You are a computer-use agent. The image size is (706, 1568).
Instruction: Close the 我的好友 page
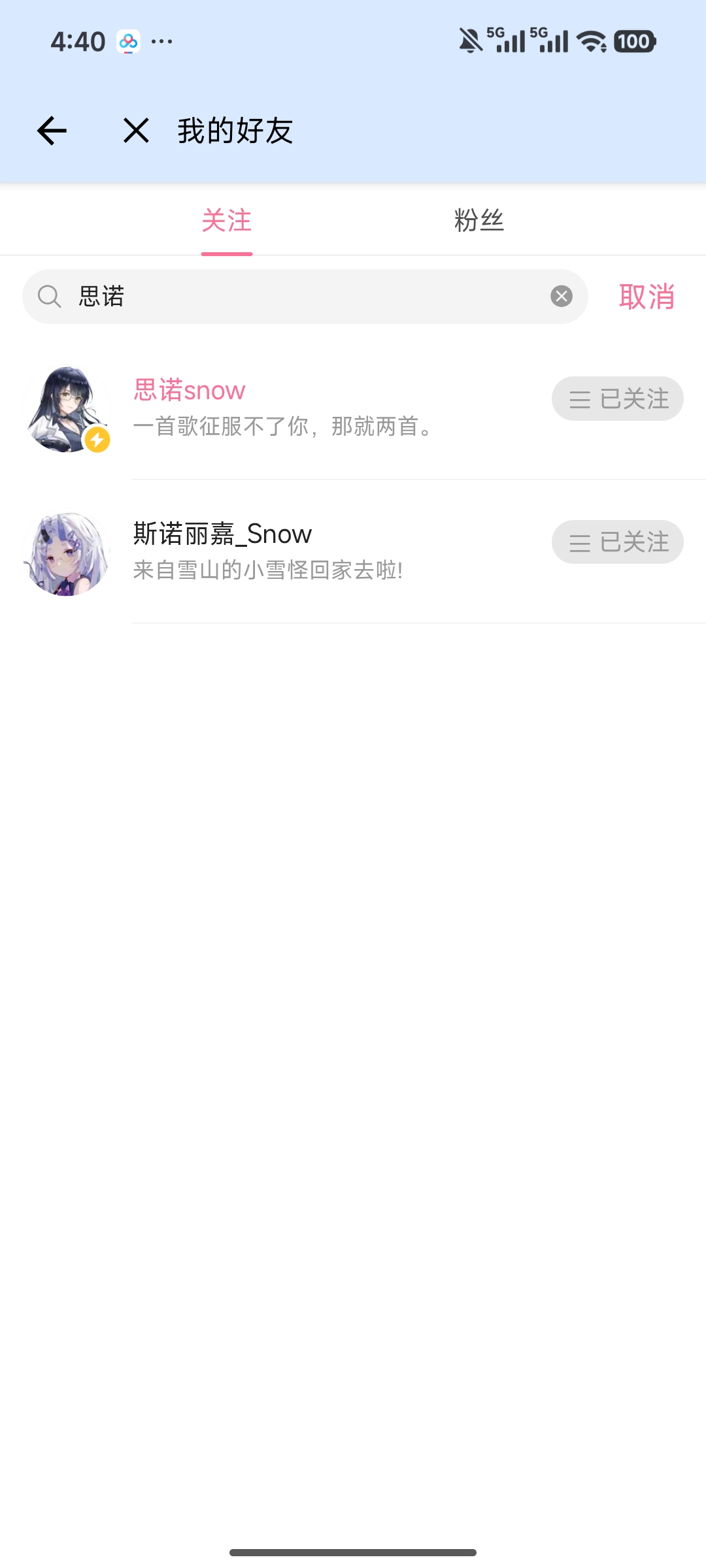[x=136, y=131]
